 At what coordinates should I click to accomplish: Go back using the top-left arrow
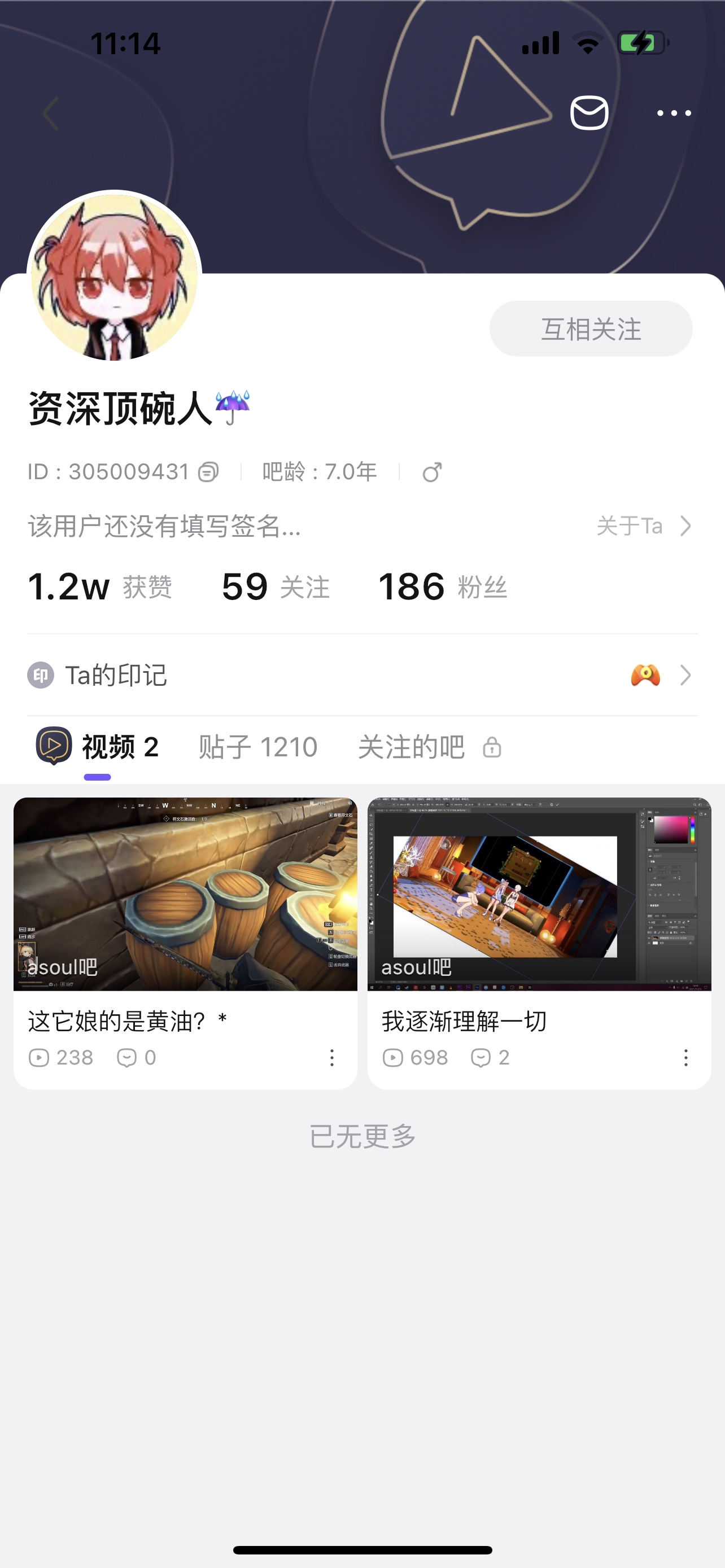coord(51,113)
